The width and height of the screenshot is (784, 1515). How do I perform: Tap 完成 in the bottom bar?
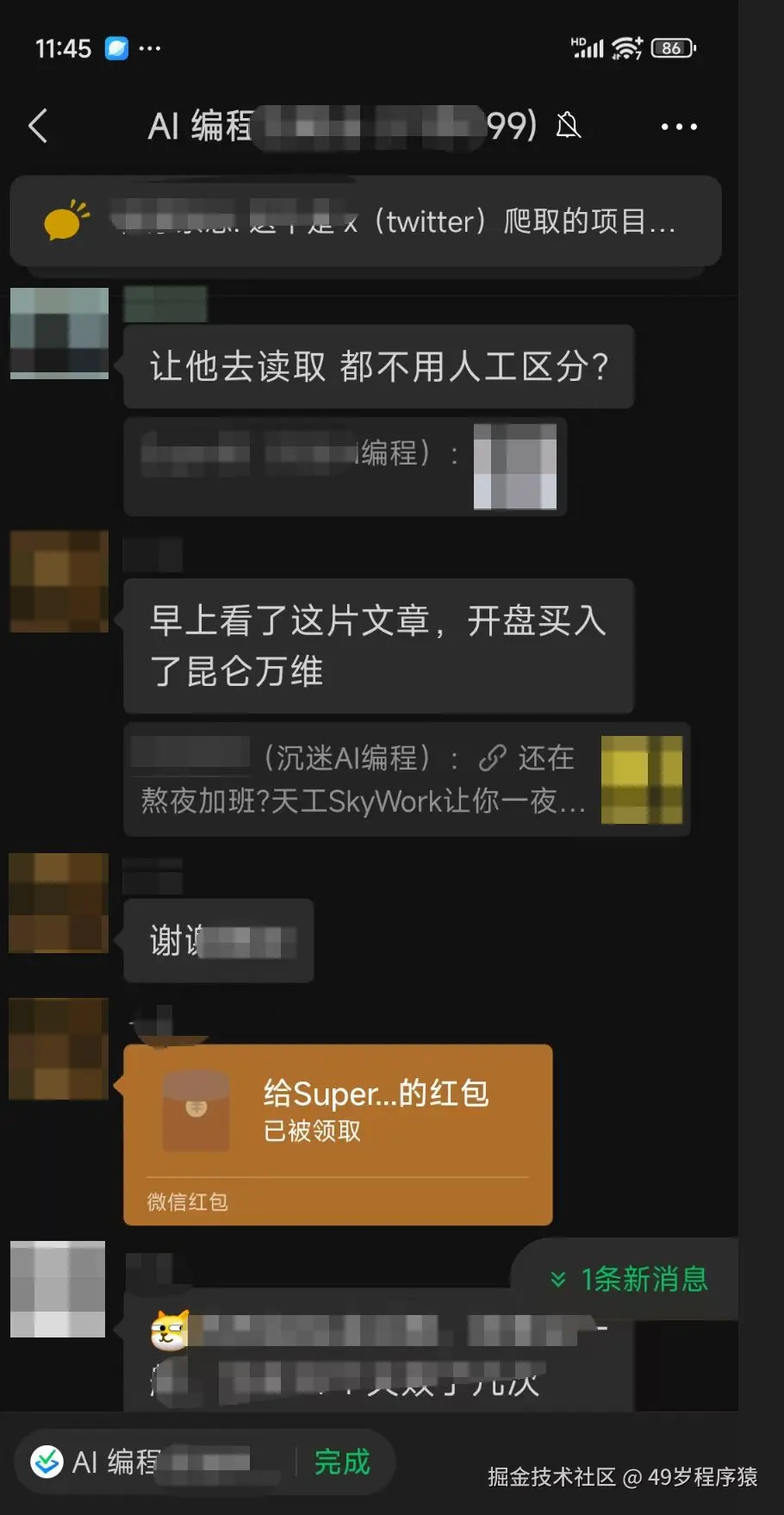click(x=342, y=1462)
